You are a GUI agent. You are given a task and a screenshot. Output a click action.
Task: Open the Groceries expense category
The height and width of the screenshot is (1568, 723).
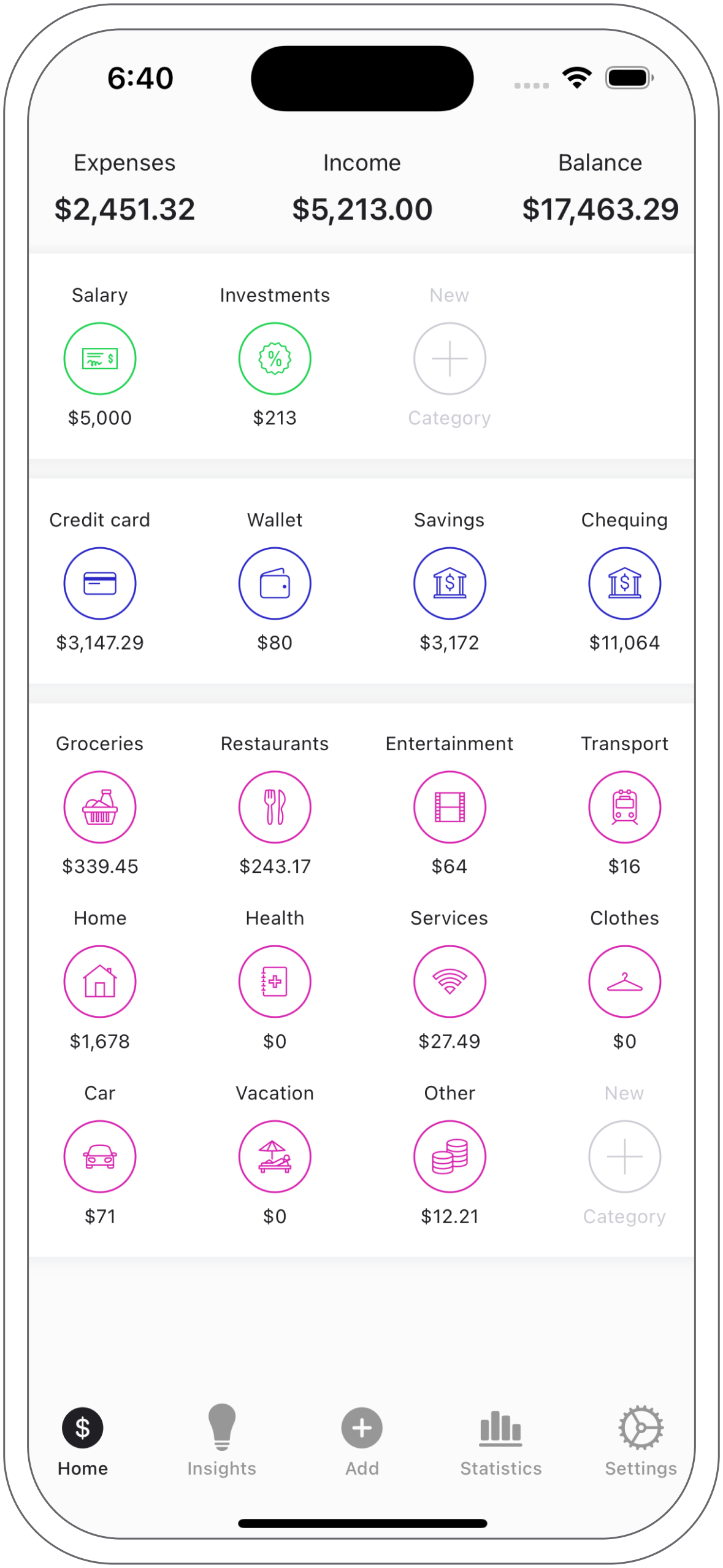(100, 807)
